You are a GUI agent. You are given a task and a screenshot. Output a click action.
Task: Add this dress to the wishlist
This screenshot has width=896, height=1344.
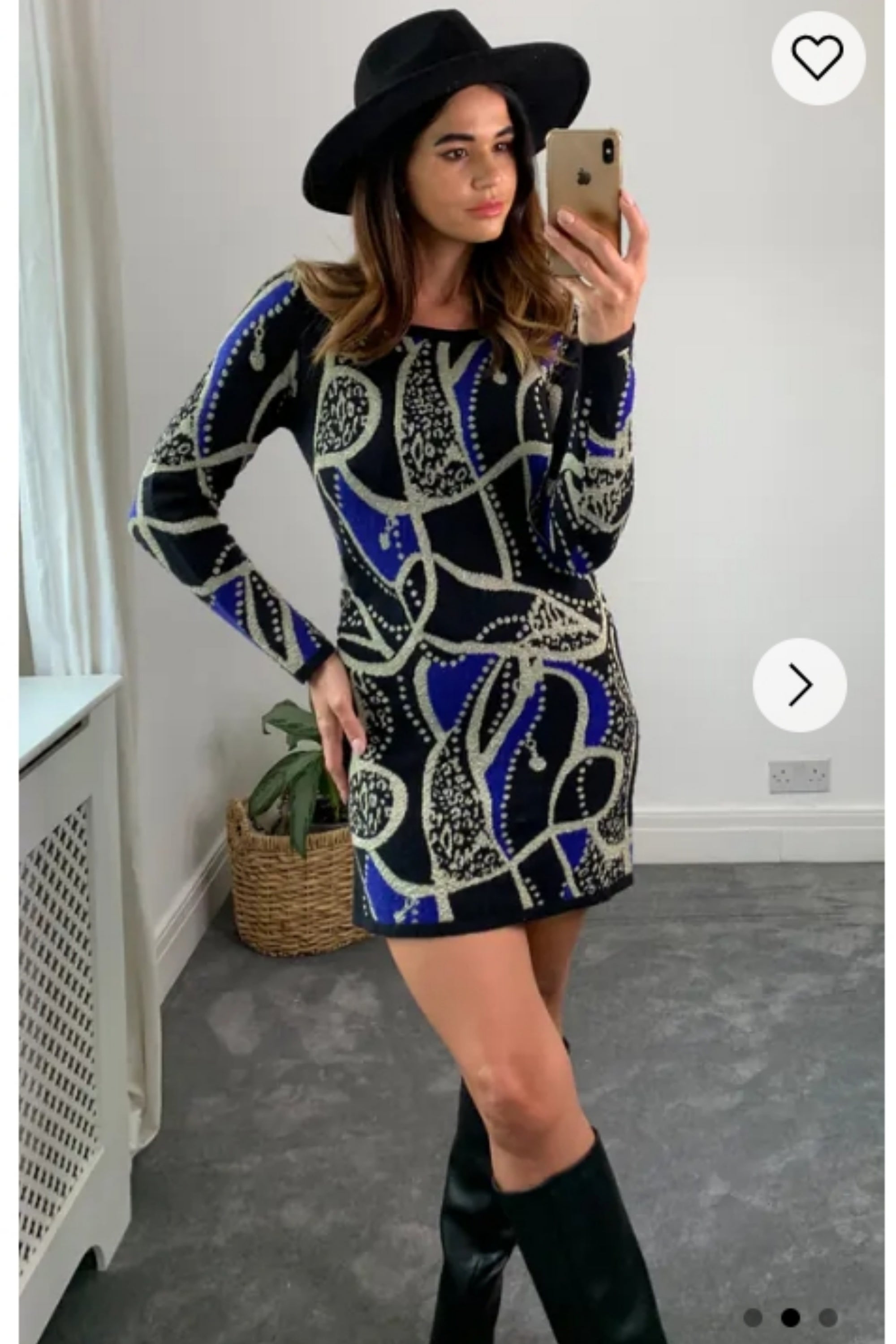point(818,58)
